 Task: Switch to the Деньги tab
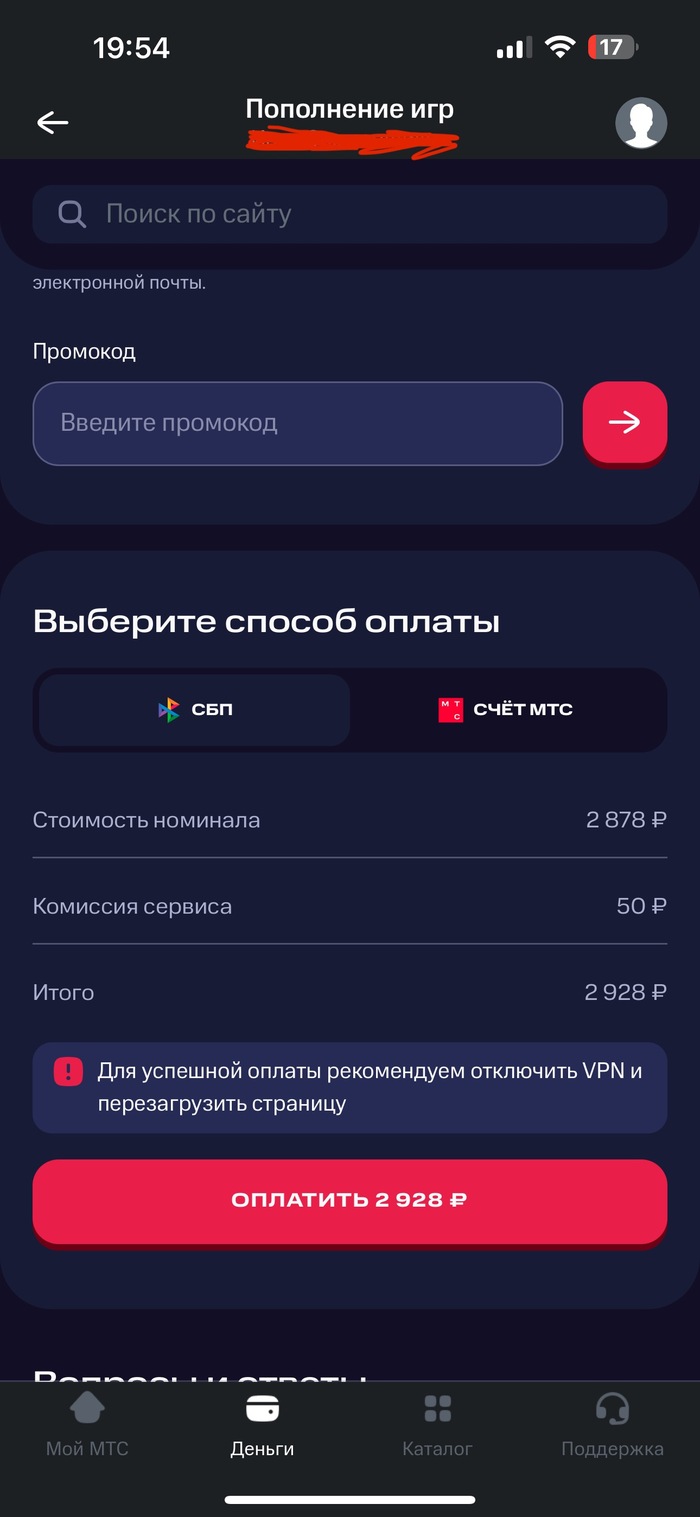pyautogui.click(x=262, y=1426)
